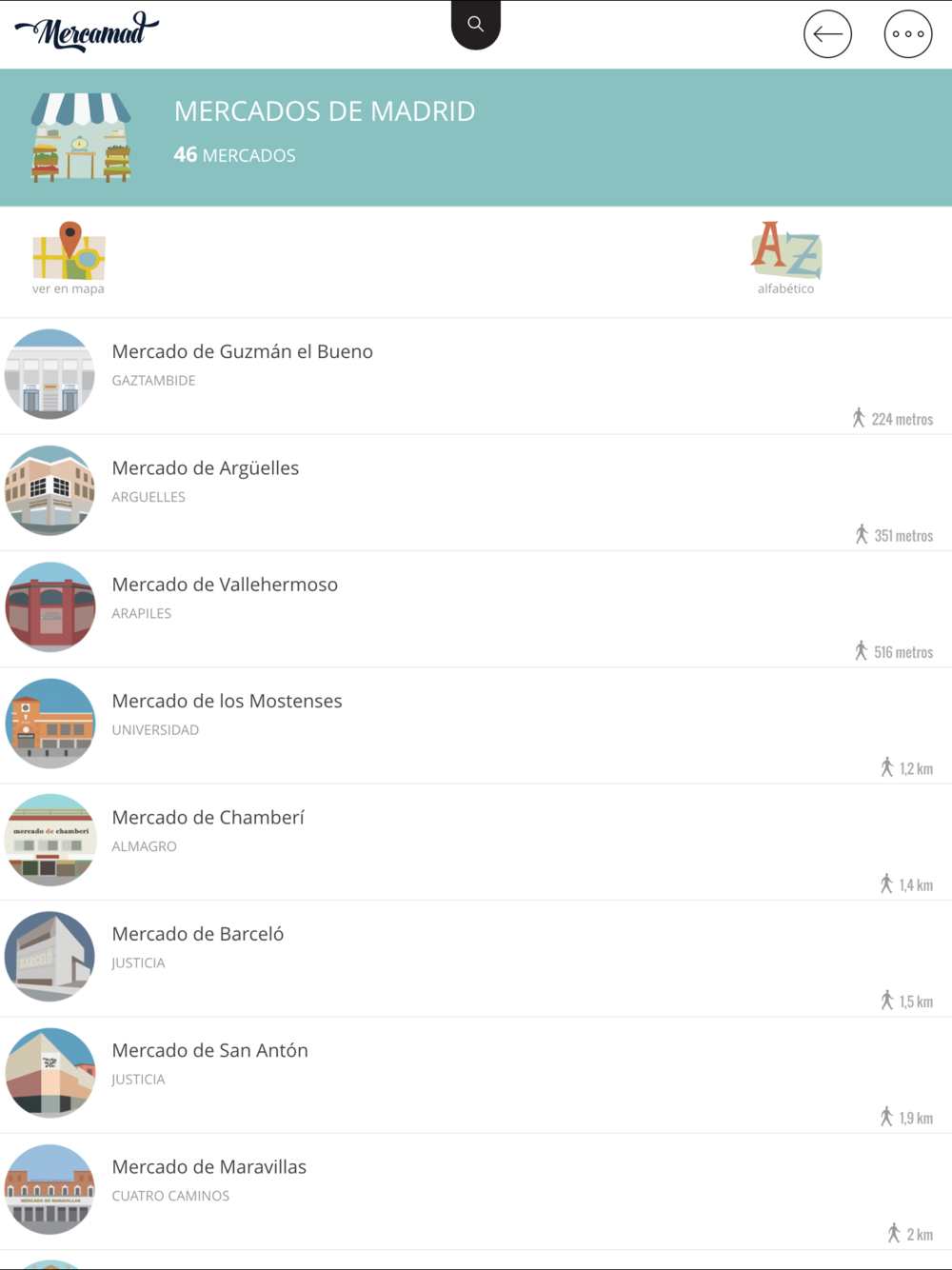Viewport: 952px width, 1270px height.
Task: View Mercado de Maravillas
Action: 209,1167
